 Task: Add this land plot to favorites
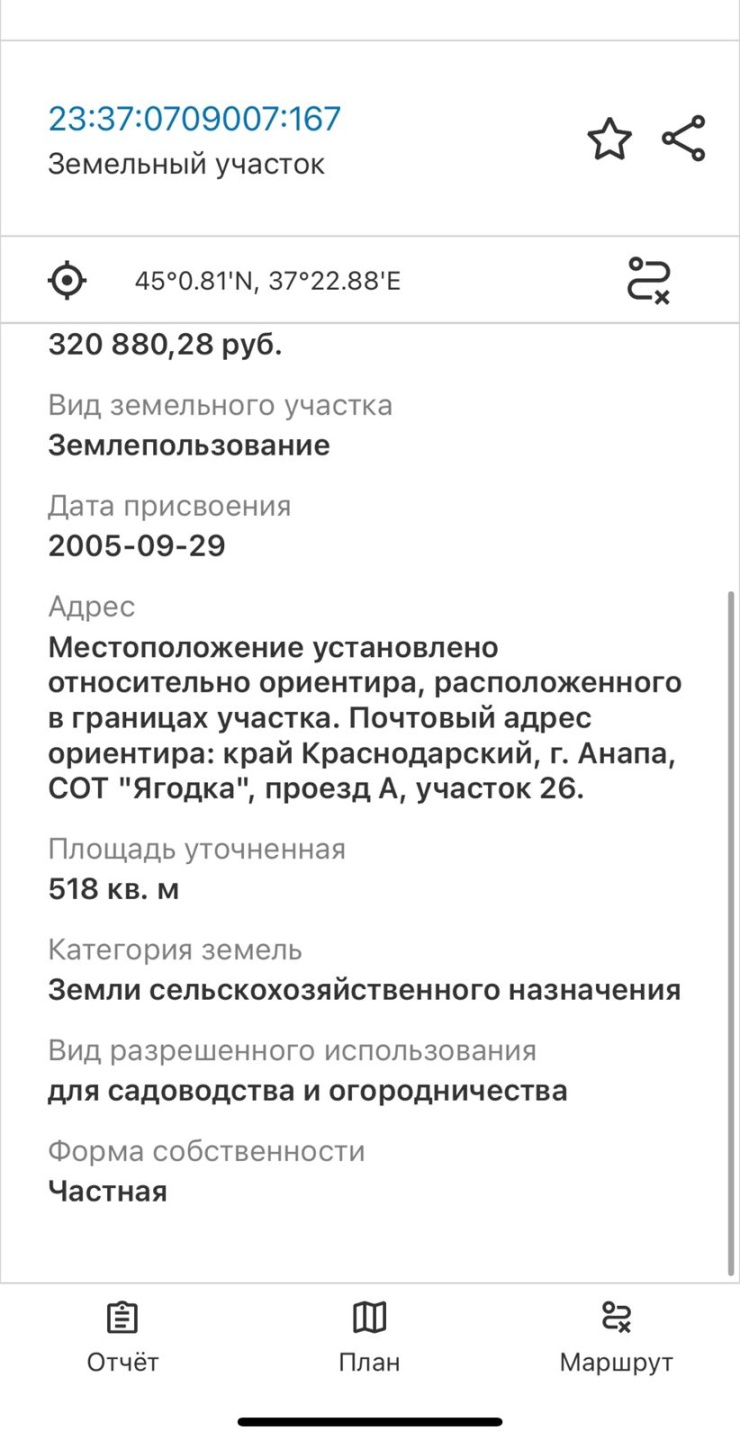[x=609, y=139]
